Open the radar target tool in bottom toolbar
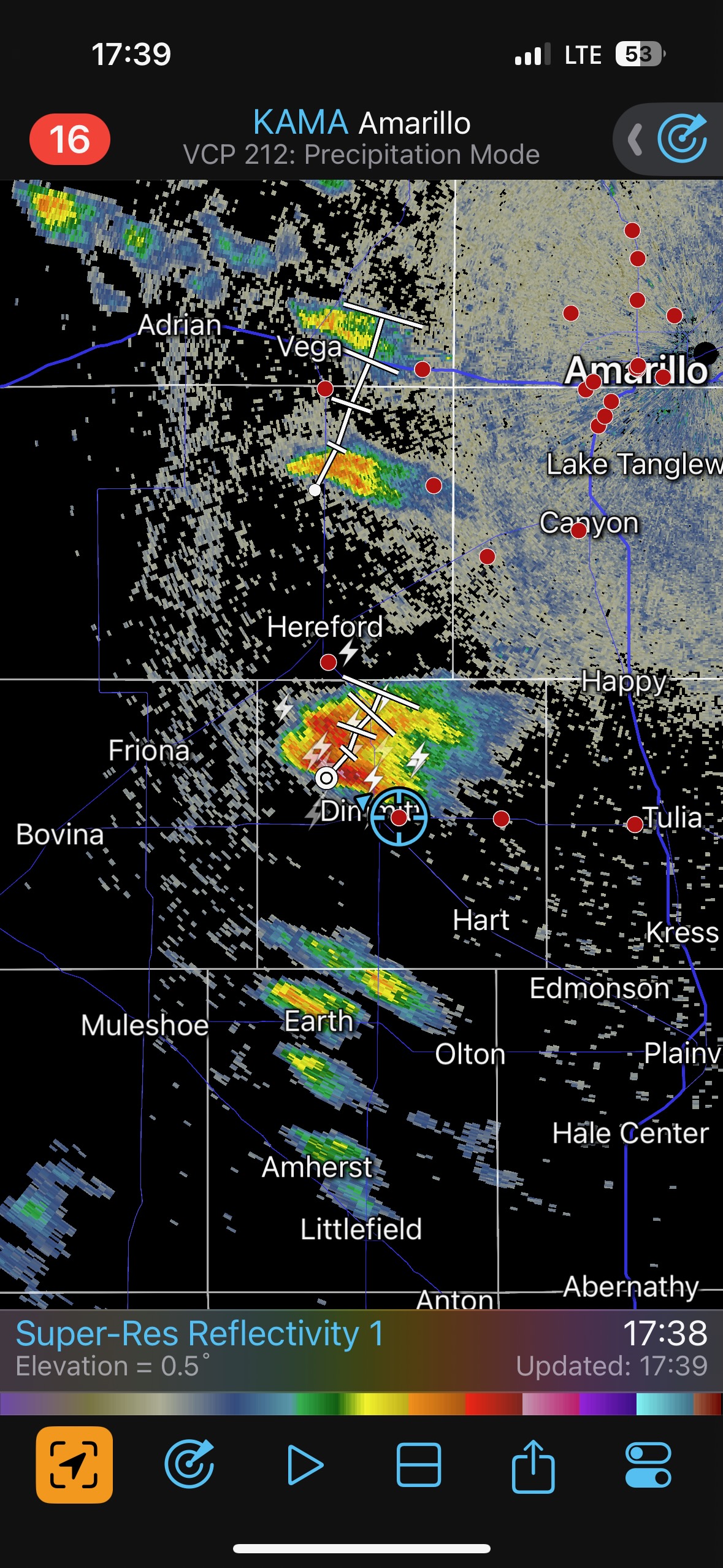The width and height of the screenshot is (723, 1568). [189, 1464]
